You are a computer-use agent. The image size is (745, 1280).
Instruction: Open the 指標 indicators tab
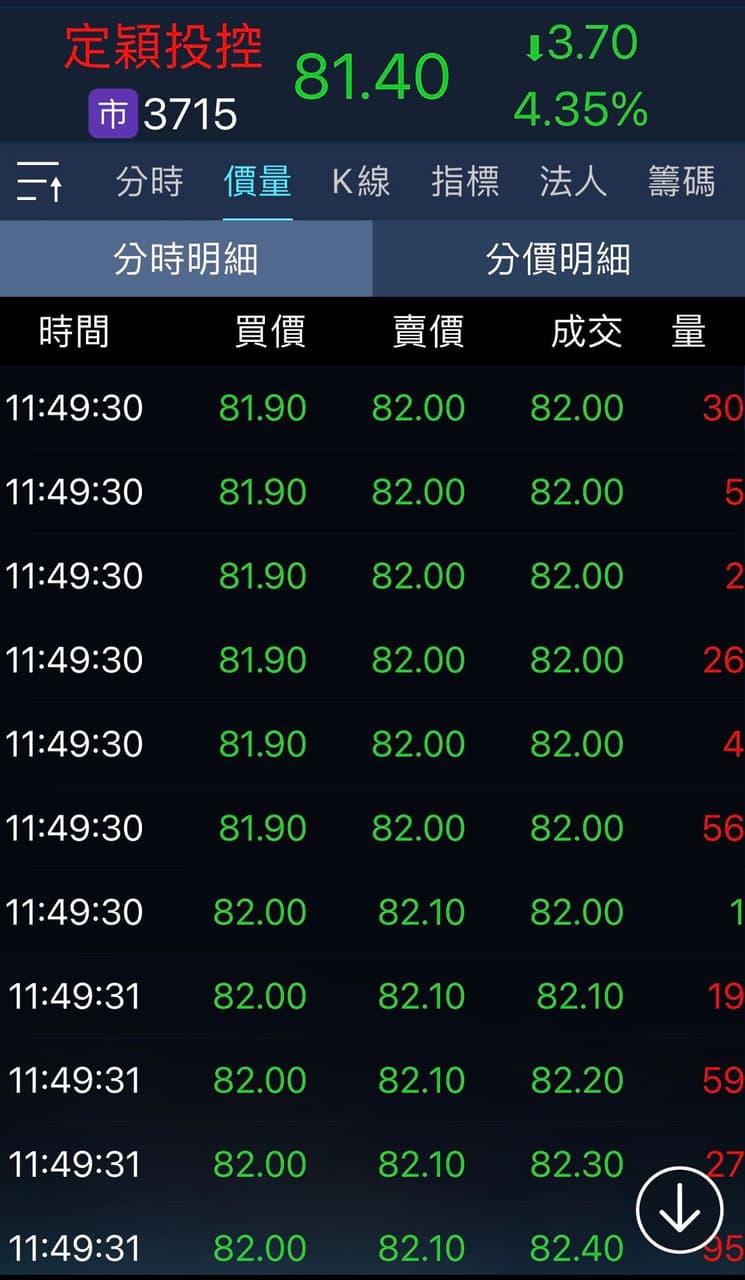pos(464,182)
